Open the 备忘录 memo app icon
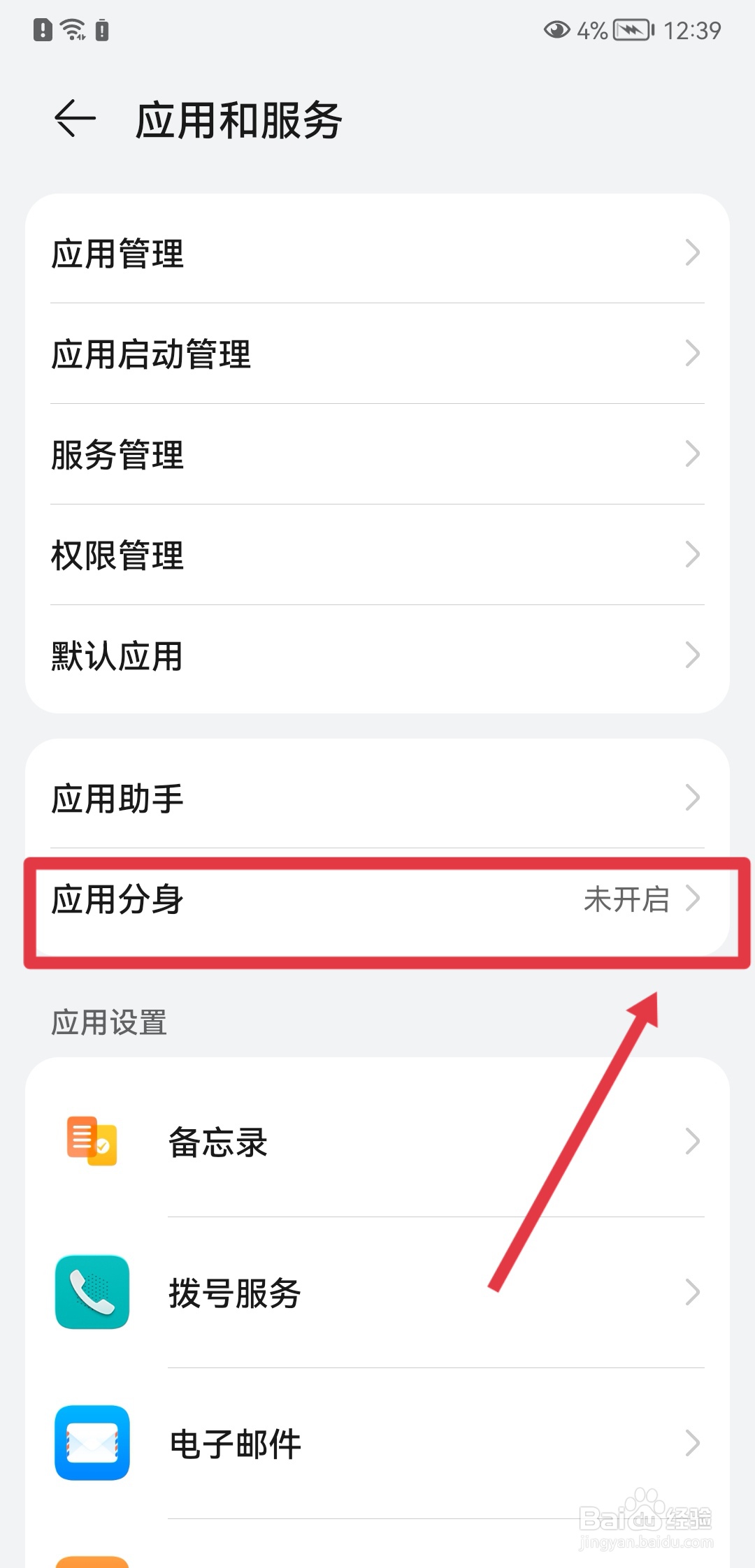This screenshot has width=755, height=1568. pos(90,1141)
